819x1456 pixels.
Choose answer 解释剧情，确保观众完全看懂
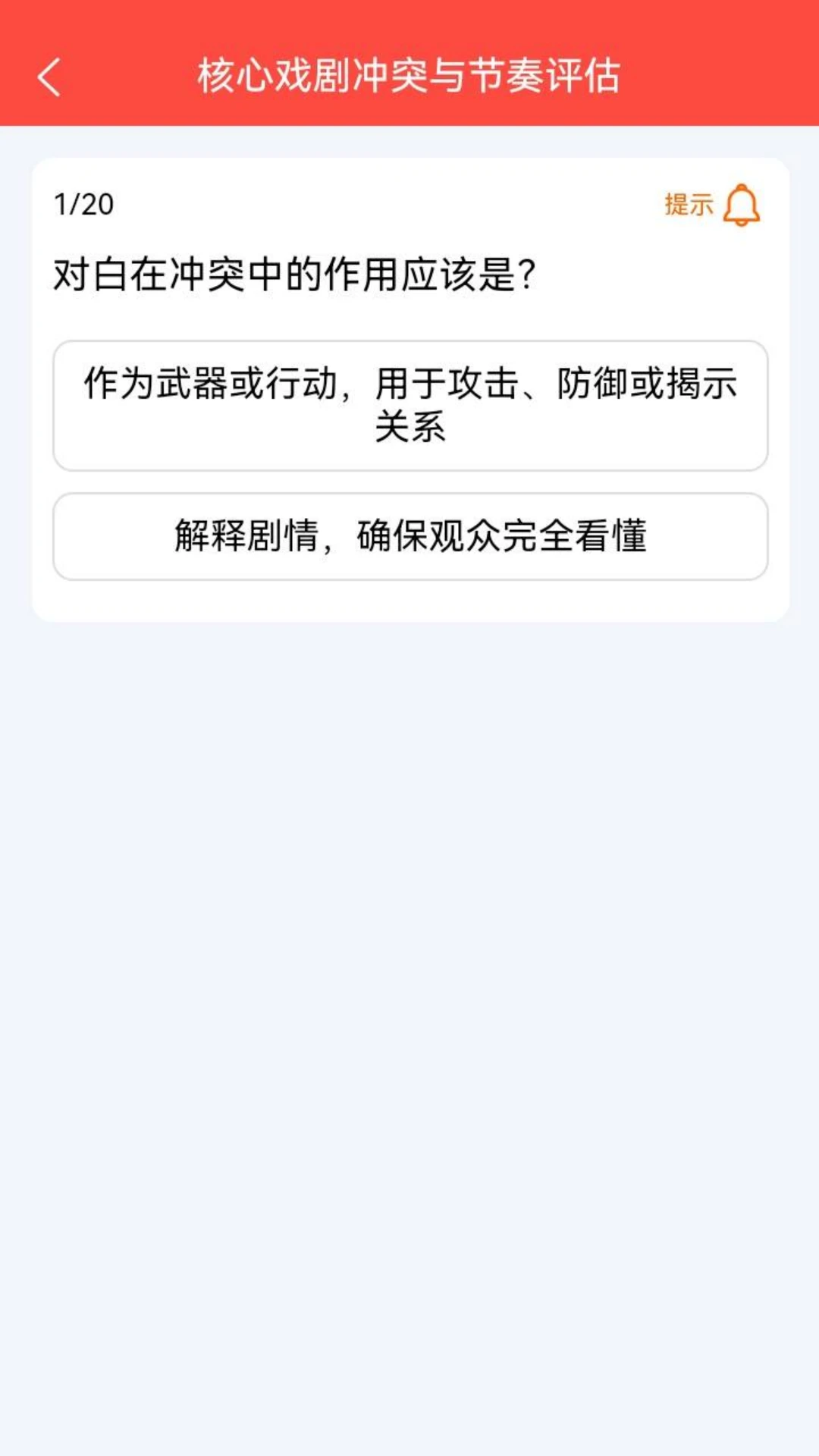(x=410, y=537)
